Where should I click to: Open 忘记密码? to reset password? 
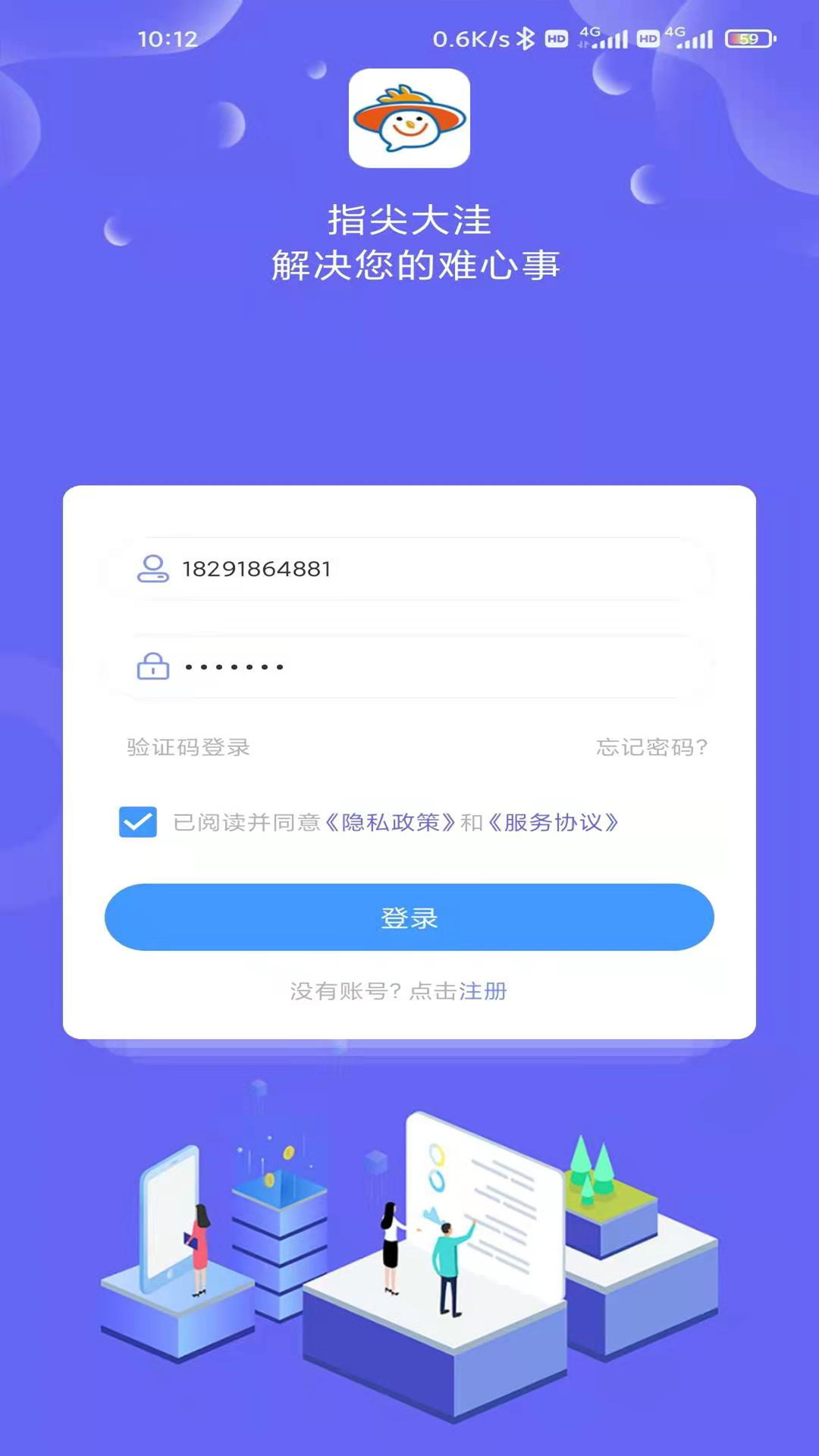tap(651, 747)
